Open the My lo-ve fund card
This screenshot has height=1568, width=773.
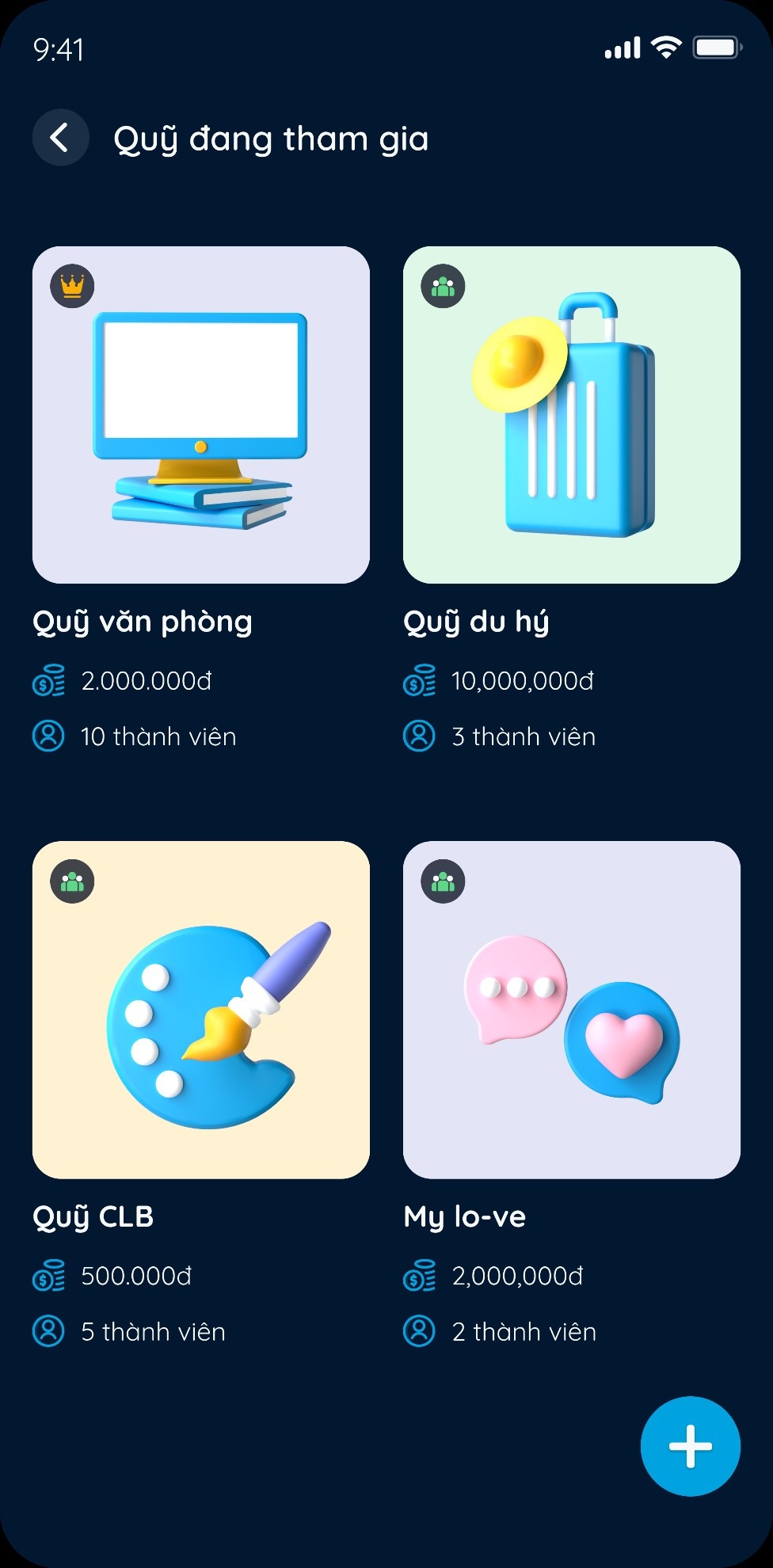572,1010
